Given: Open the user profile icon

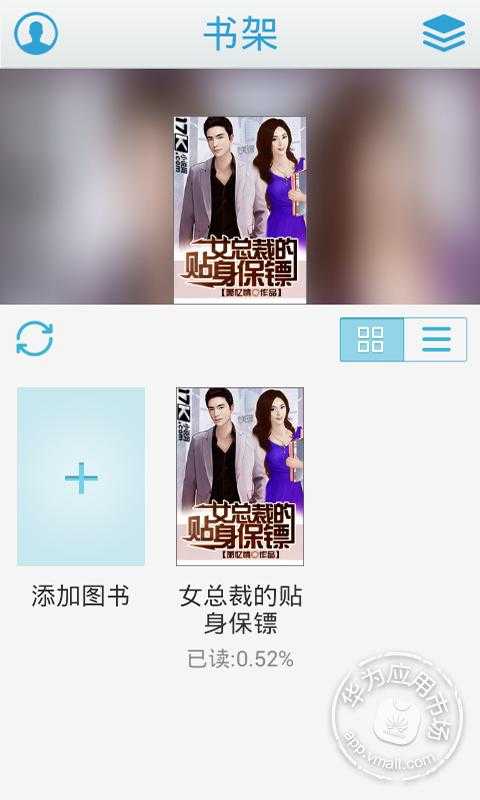Looking at the screenshot, I should point(36,33).
